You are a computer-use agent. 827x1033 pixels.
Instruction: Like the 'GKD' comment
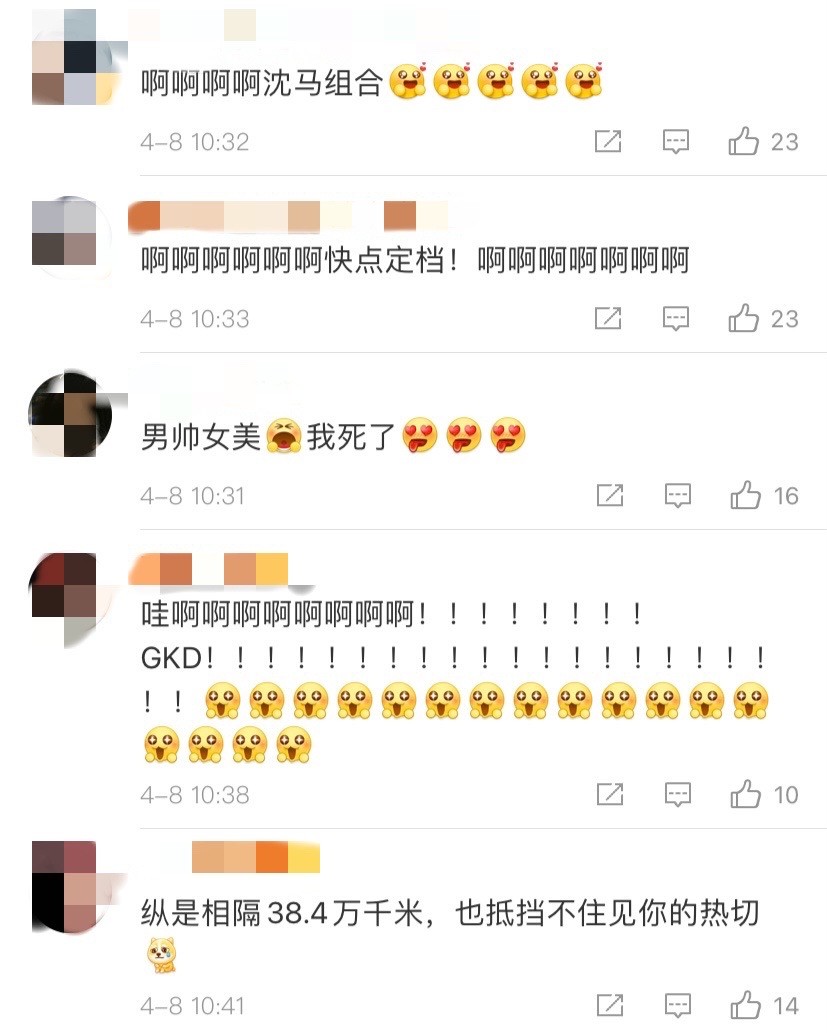(x=745, y=795)
